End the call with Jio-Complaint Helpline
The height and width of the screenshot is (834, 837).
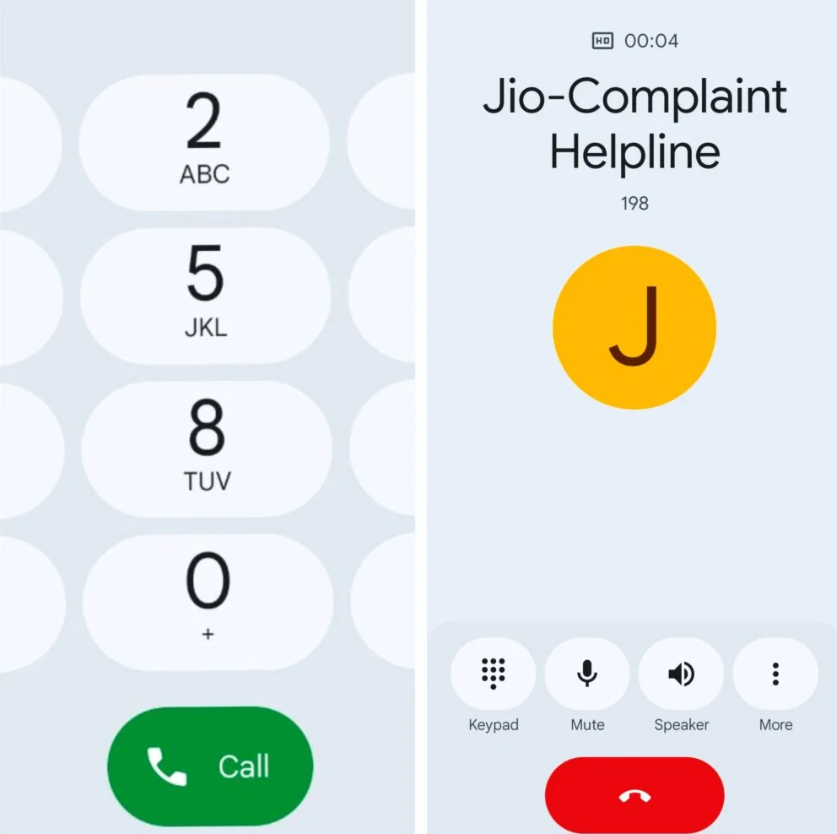[634, 795]
